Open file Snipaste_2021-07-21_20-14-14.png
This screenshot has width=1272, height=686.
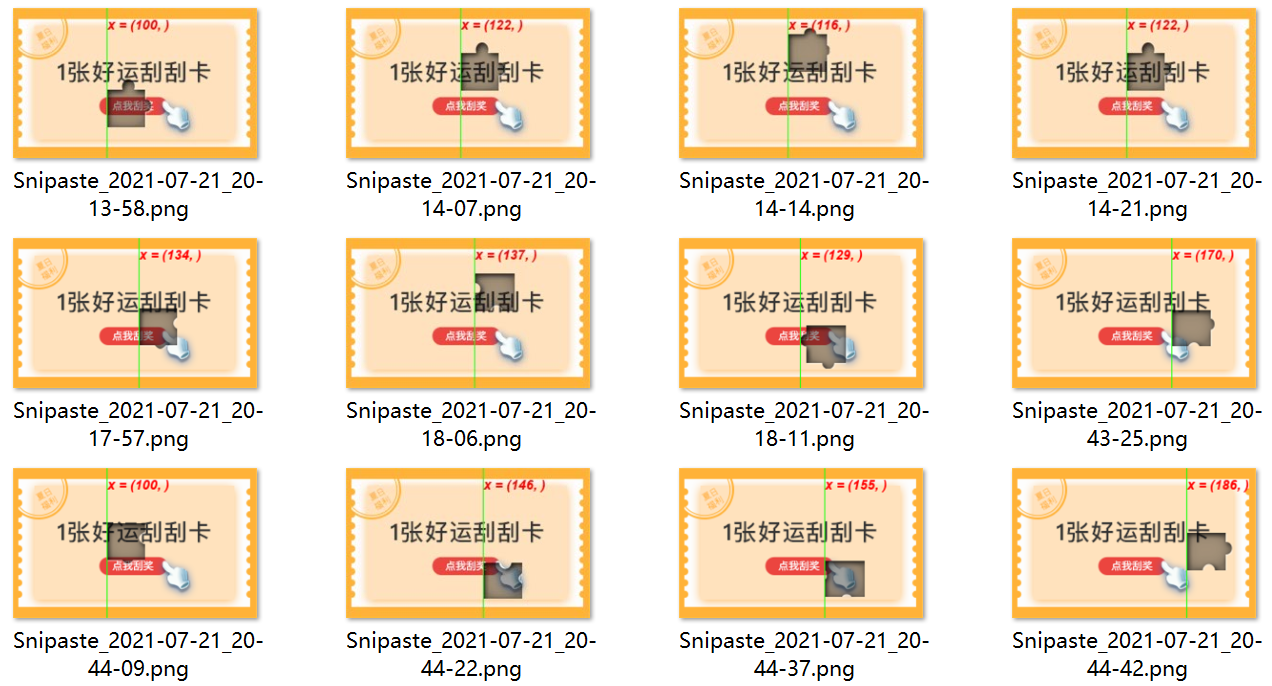[x=801, y=84]
